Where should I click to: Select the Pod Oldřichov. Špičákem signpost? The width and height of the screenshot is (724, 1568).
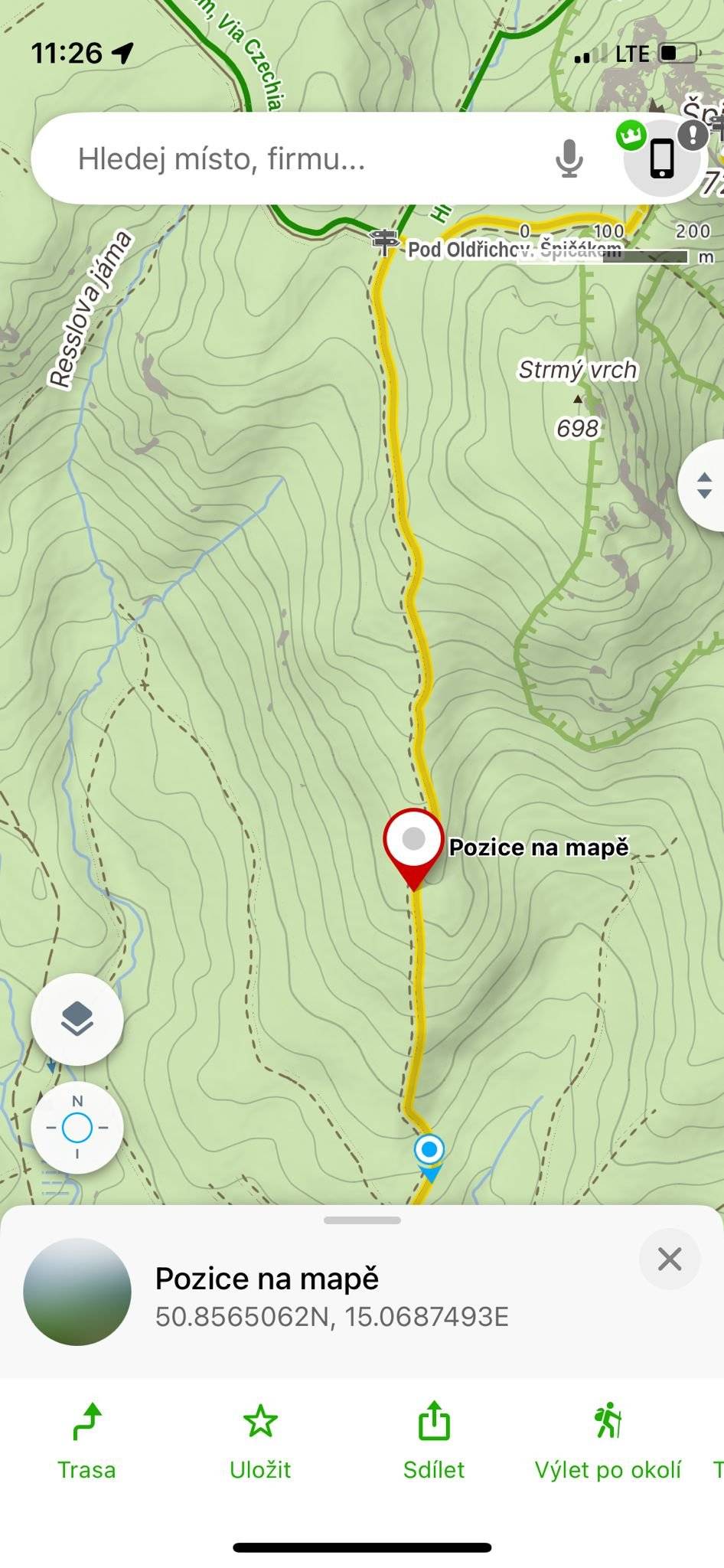click(x=385, y=243)
